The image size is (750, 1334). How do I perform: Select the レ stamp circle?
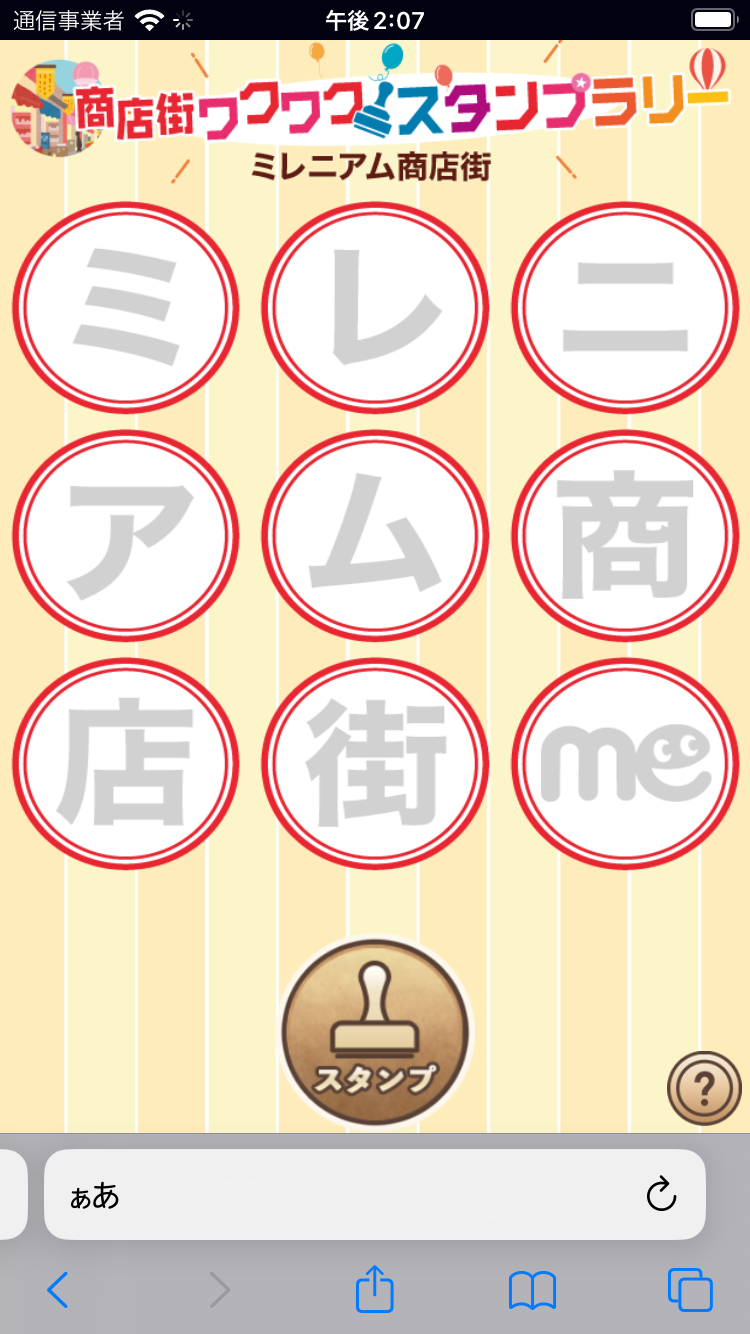coord(375,307)
